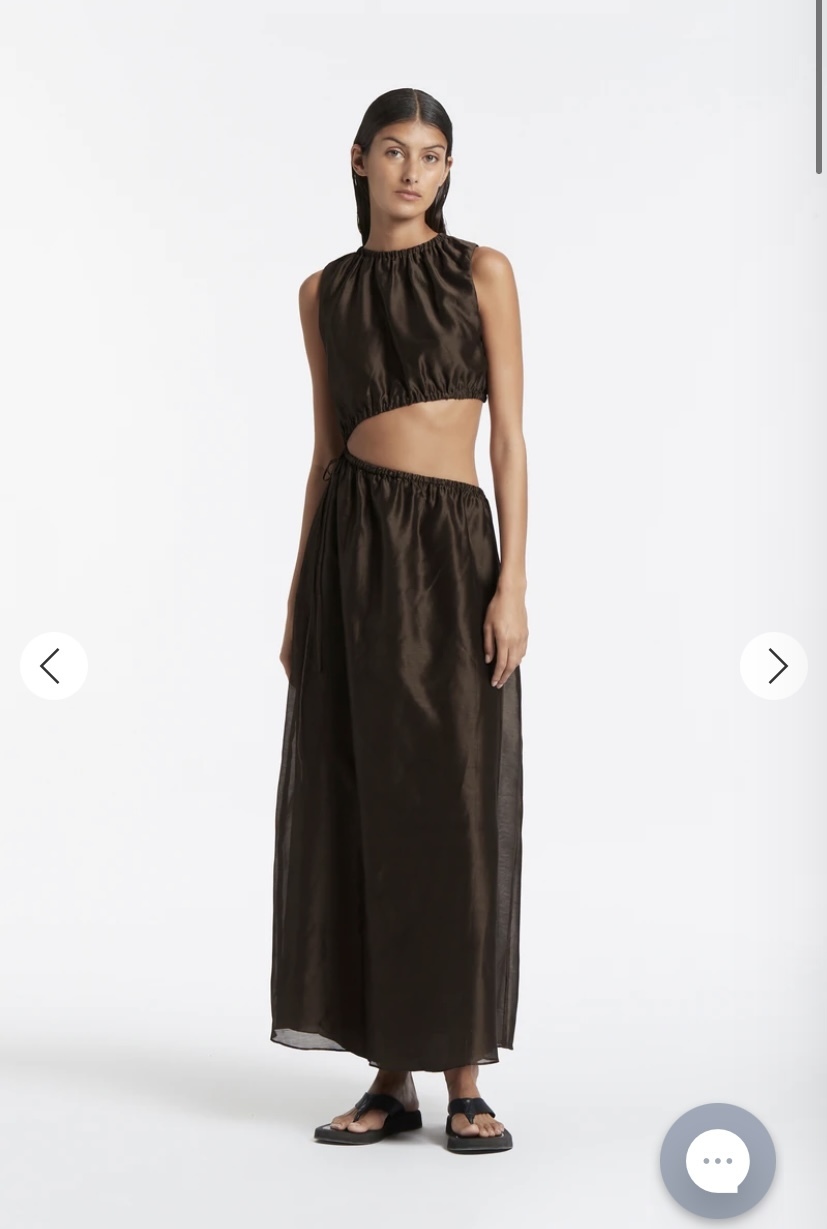Image resolution: width=827 pixels, height=1229 pixels.
Task: Click the chat launcher to expand conversation
Action: tap(717, 1160)
